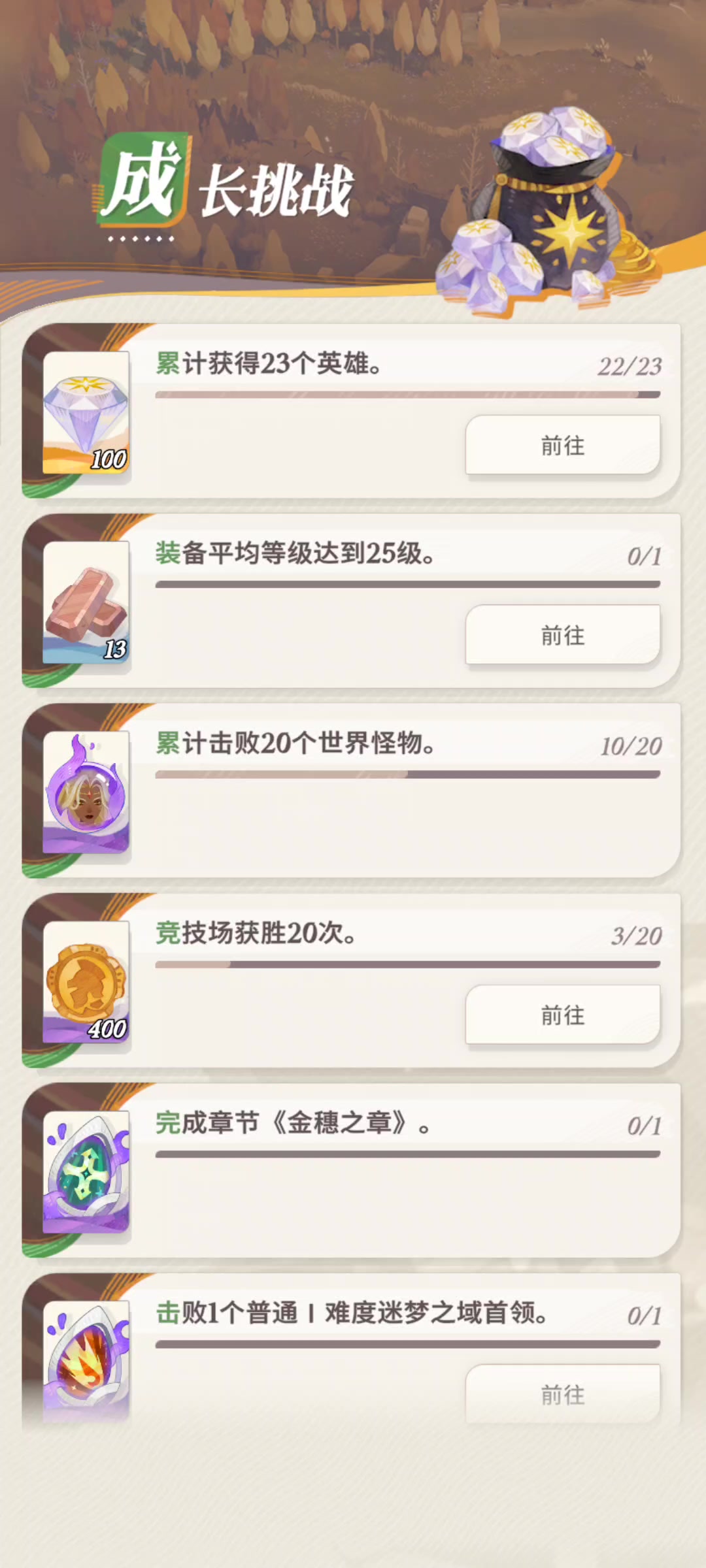This screenshot has height=1568, width=706.
Task: View the green gem reward for 金穗之章
Action: point(86,1171)
